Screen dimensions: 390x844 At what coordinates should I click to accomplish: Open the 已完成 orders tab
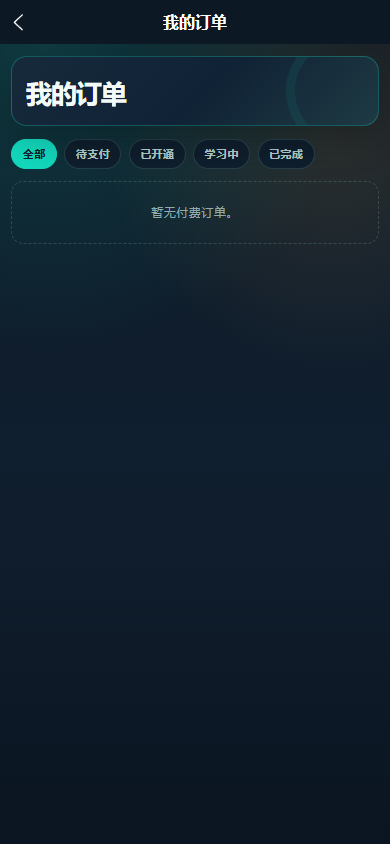(286, 154)
